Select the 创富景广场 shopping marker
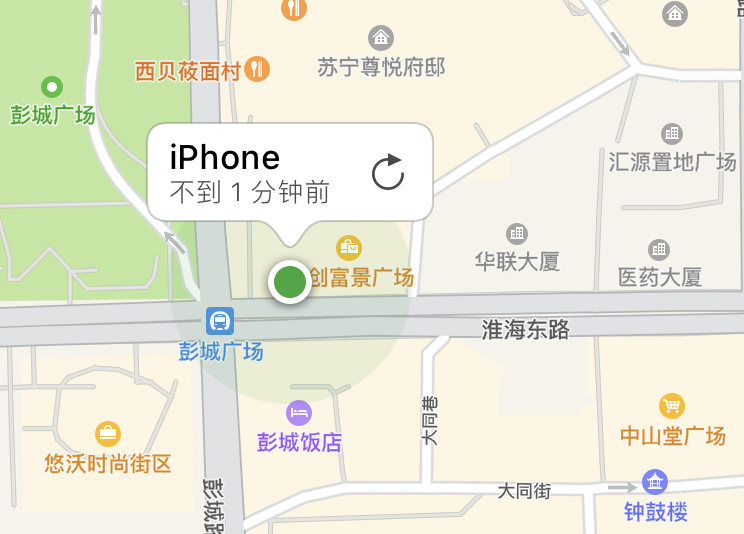Screen dimensions: 744x534 pyautogui.click(x=348, y=246)
